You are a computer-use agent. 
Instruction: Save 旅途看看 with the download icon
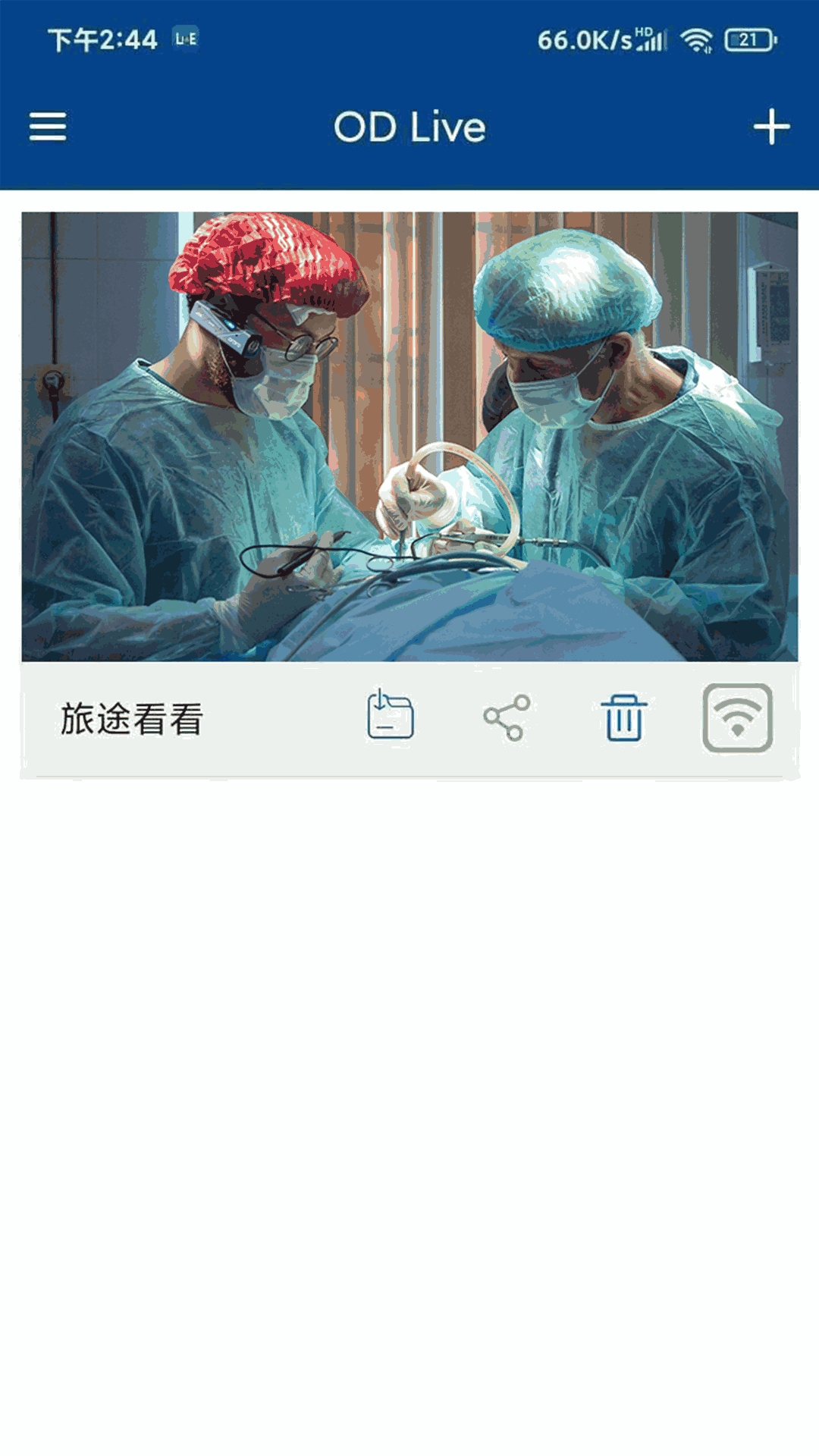coord(390,716)
